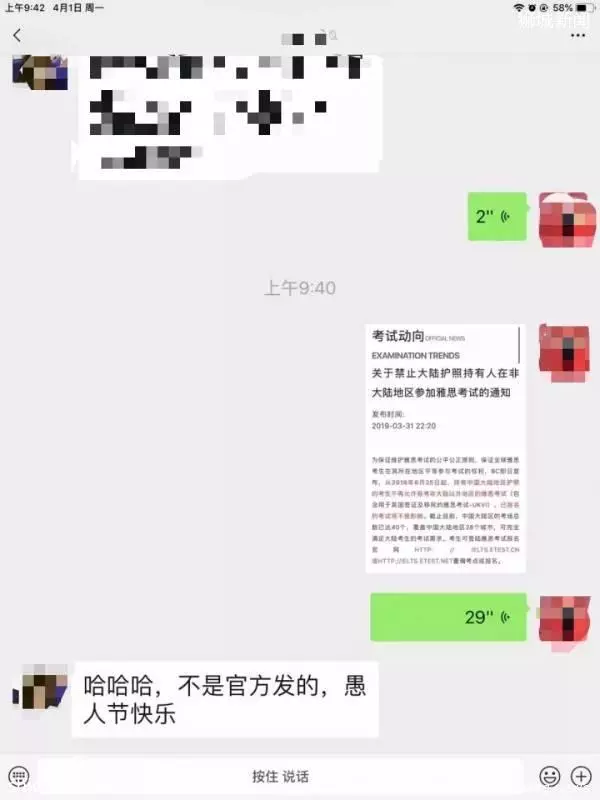Open the plus attachment menu
This screenshot has width=600, height=800.
581,776
